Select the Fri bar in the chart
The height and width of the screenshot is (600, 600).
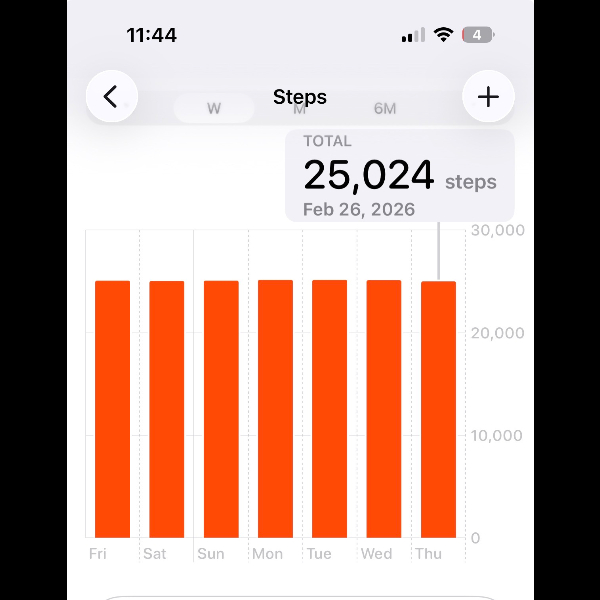112,409
